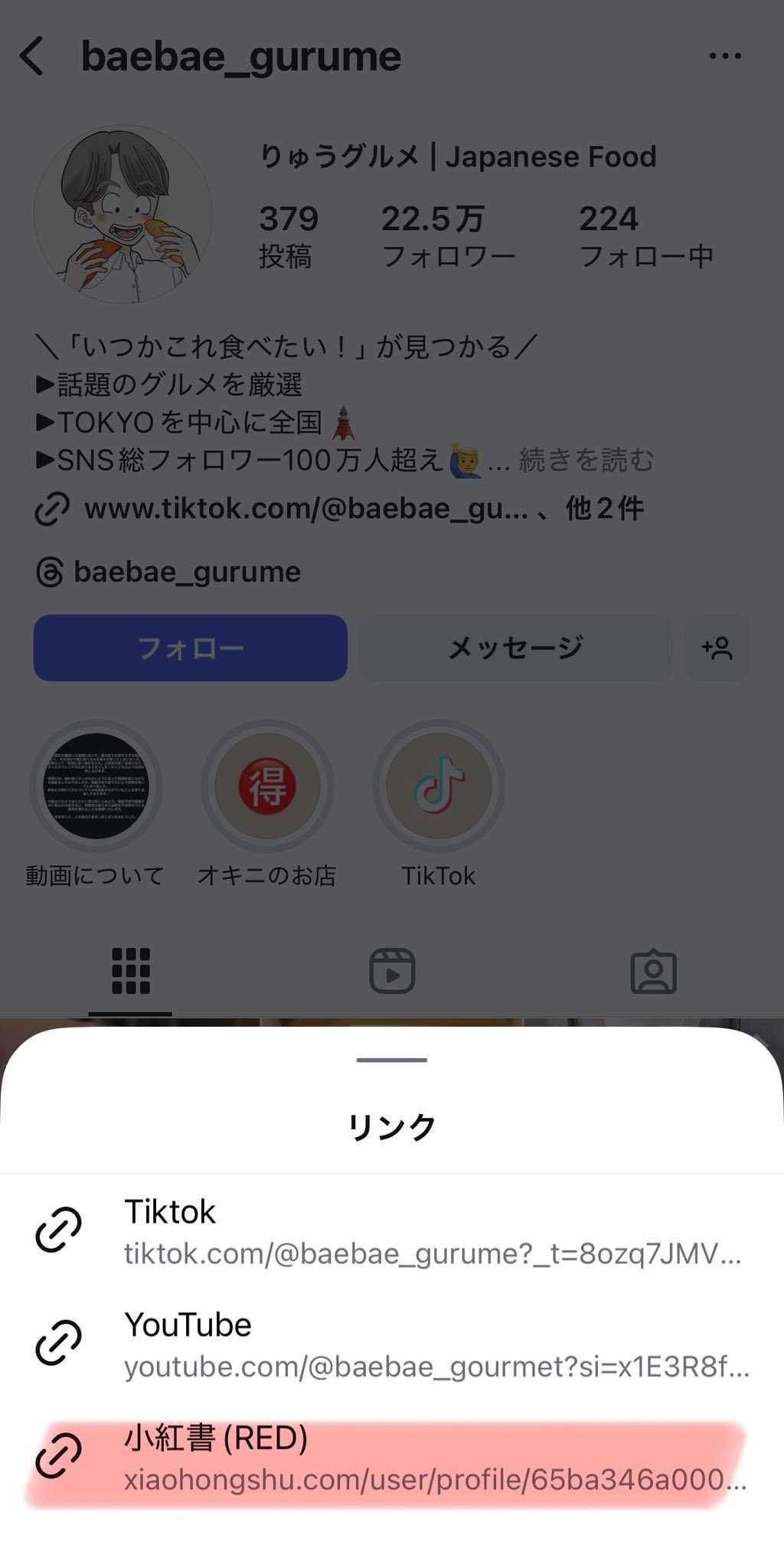
Task: Expand the bio with 続きを読む
Action: point(586,461)
